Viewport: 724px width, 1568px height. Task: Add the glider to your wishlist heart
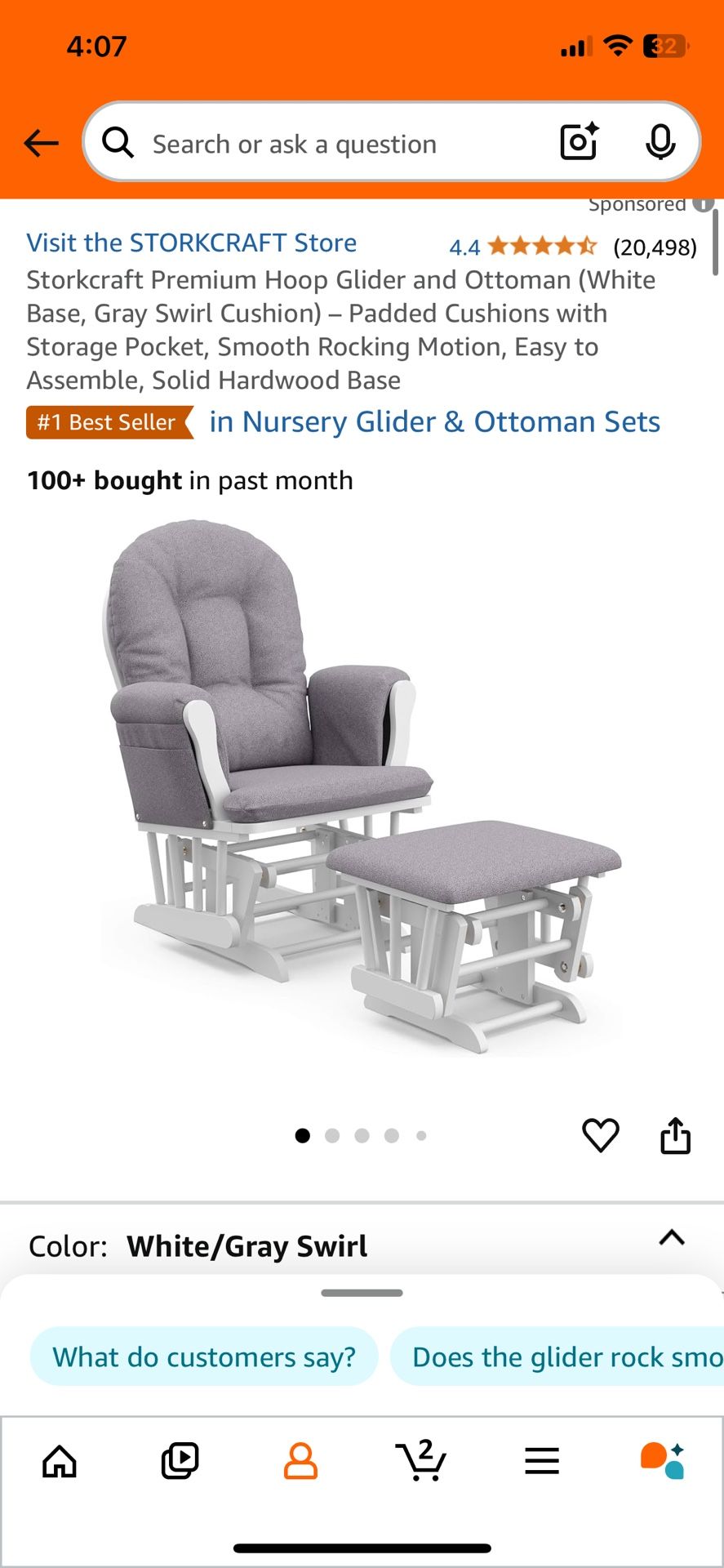[602, 1134]
